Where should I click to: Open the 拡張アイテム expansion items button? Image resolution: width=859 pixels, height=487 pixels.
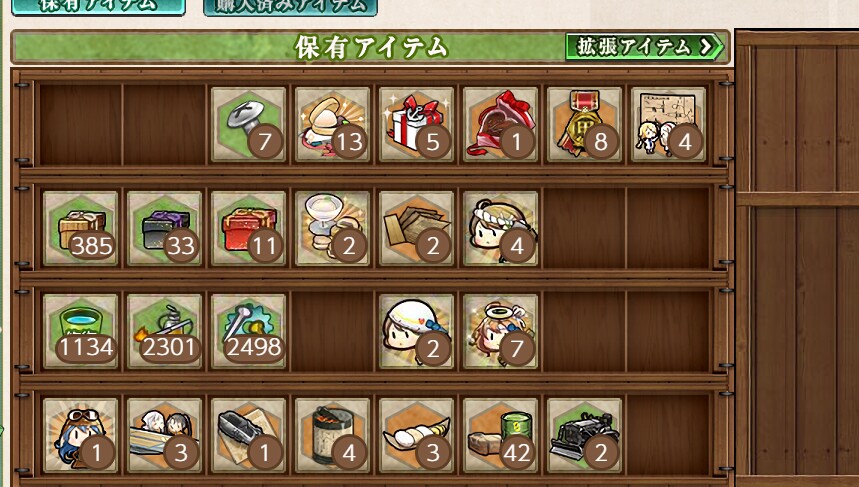pyautogui.click(x=643, y=46)
